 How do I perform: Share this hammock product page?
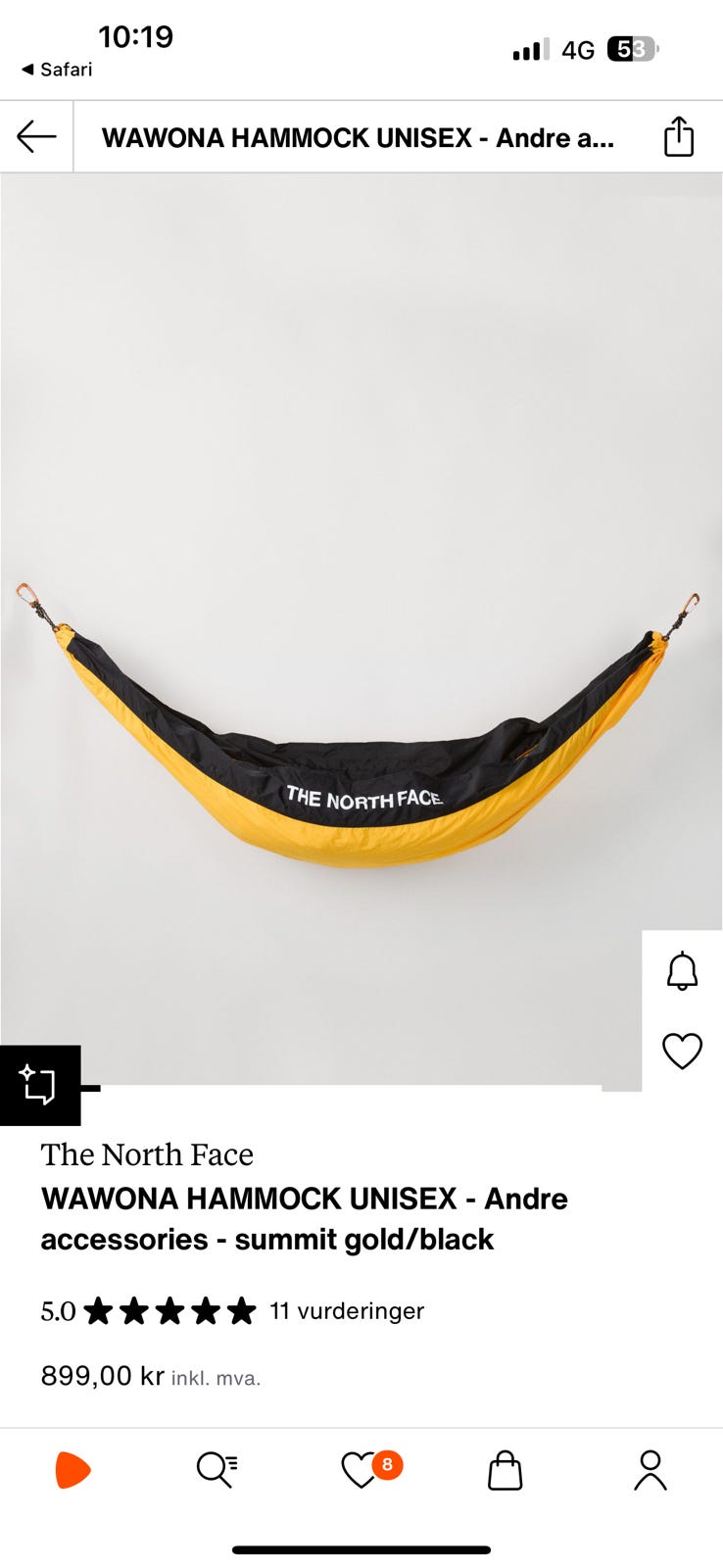point(678,136)
